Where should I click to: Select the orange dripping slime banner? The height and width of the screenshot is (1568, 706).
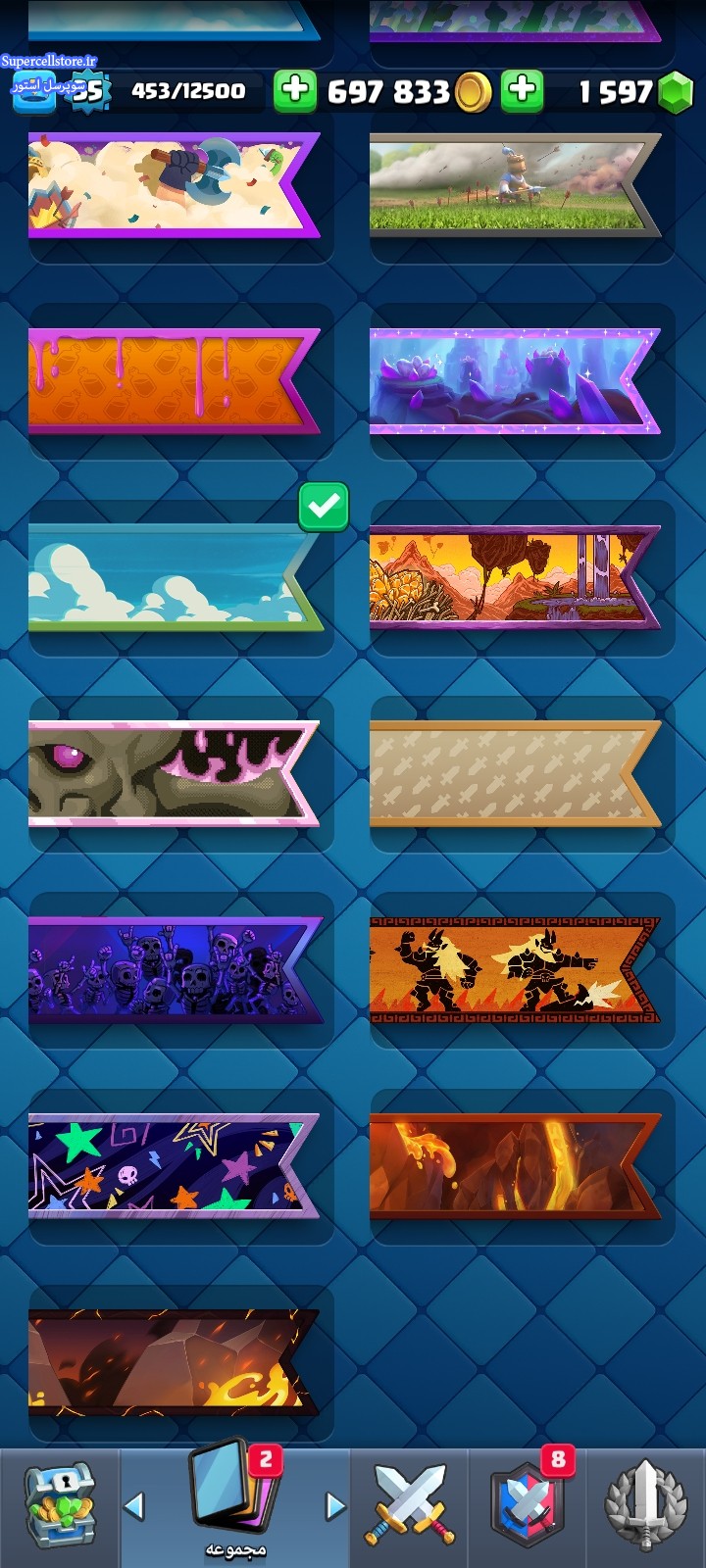point(172,381)
